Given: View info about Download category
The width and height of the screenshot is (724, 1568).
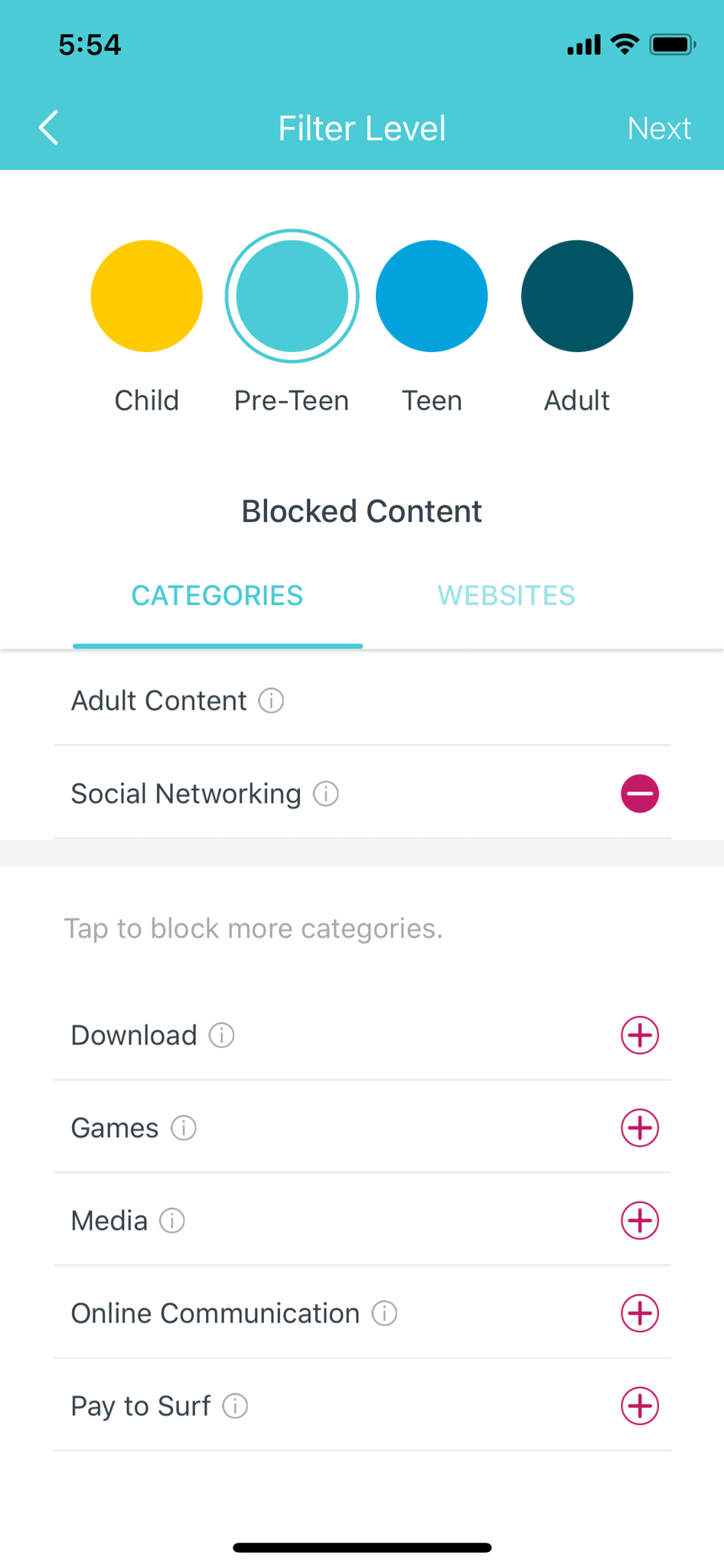Looking at the screenshot, I should (x=222, y=1035).
